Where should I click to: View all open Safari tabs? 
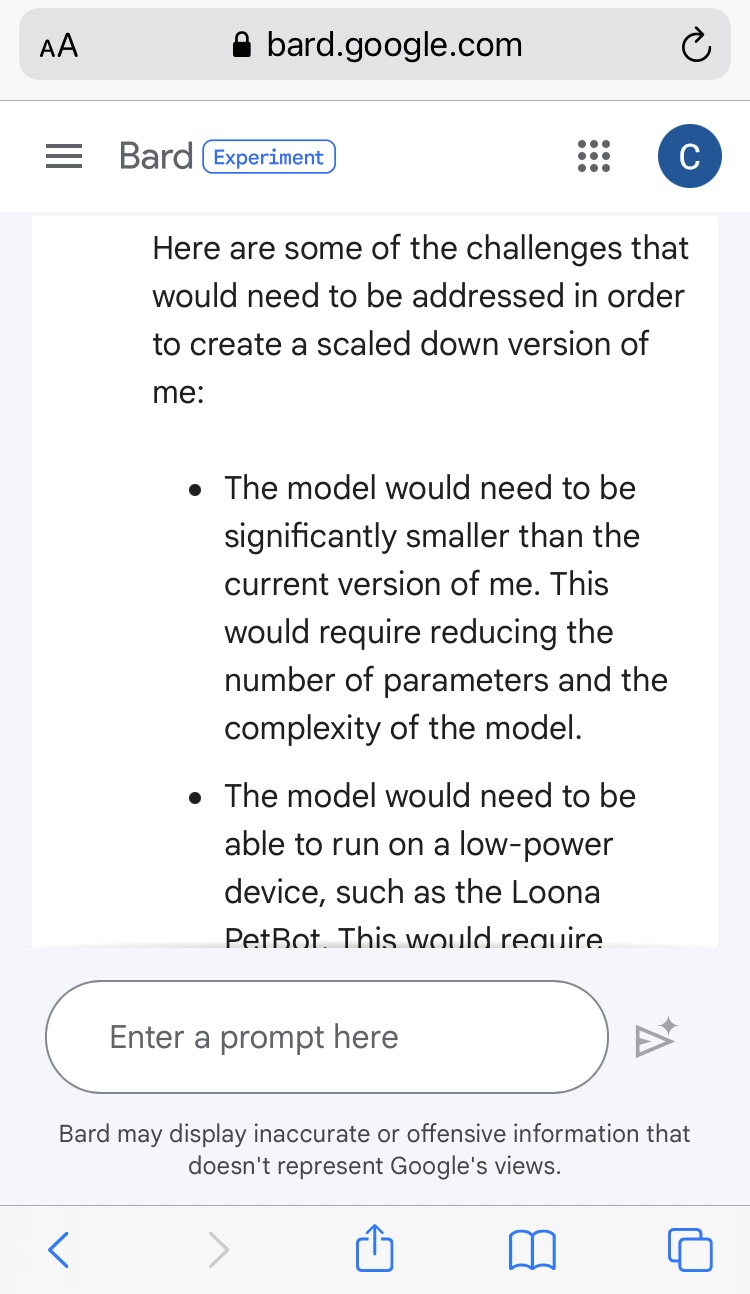[x=689, y=1248]
